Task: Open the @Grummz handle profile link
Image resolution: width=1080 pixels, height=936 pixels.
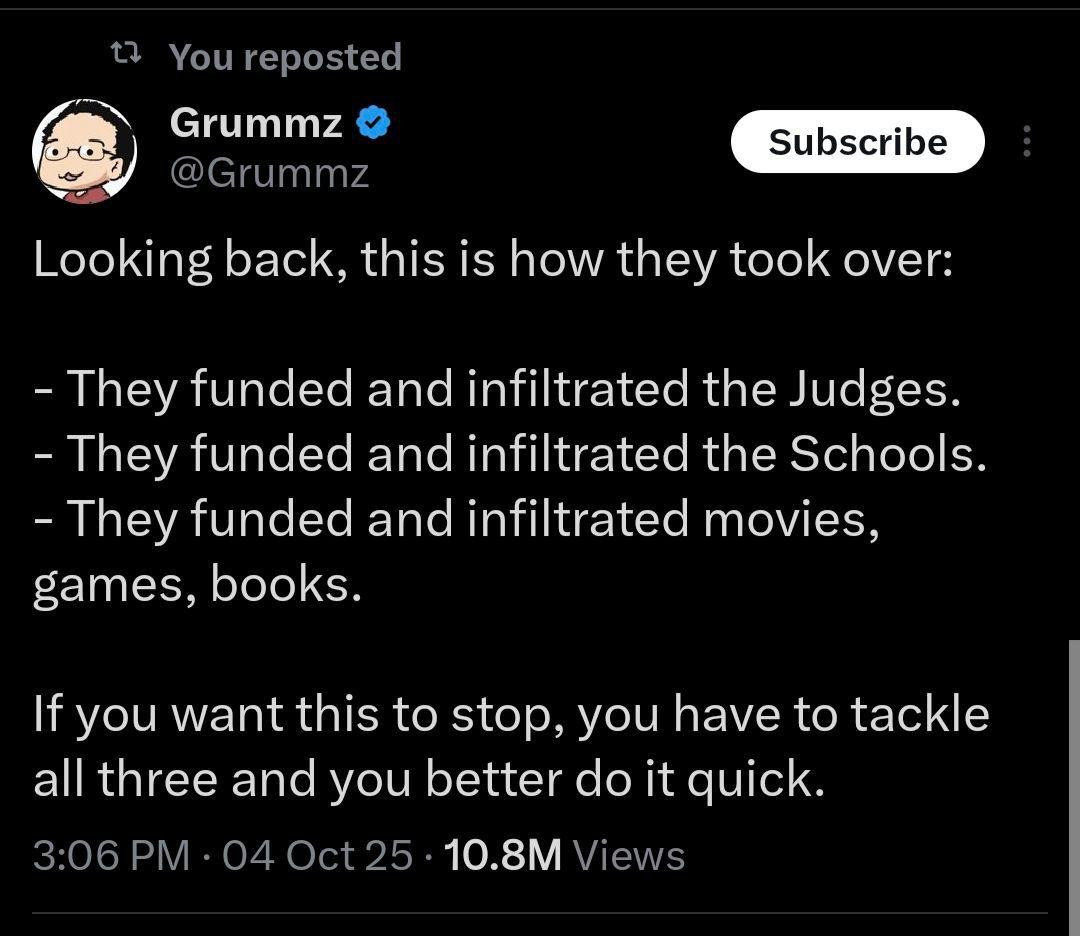Action: [x=270, y=174]
